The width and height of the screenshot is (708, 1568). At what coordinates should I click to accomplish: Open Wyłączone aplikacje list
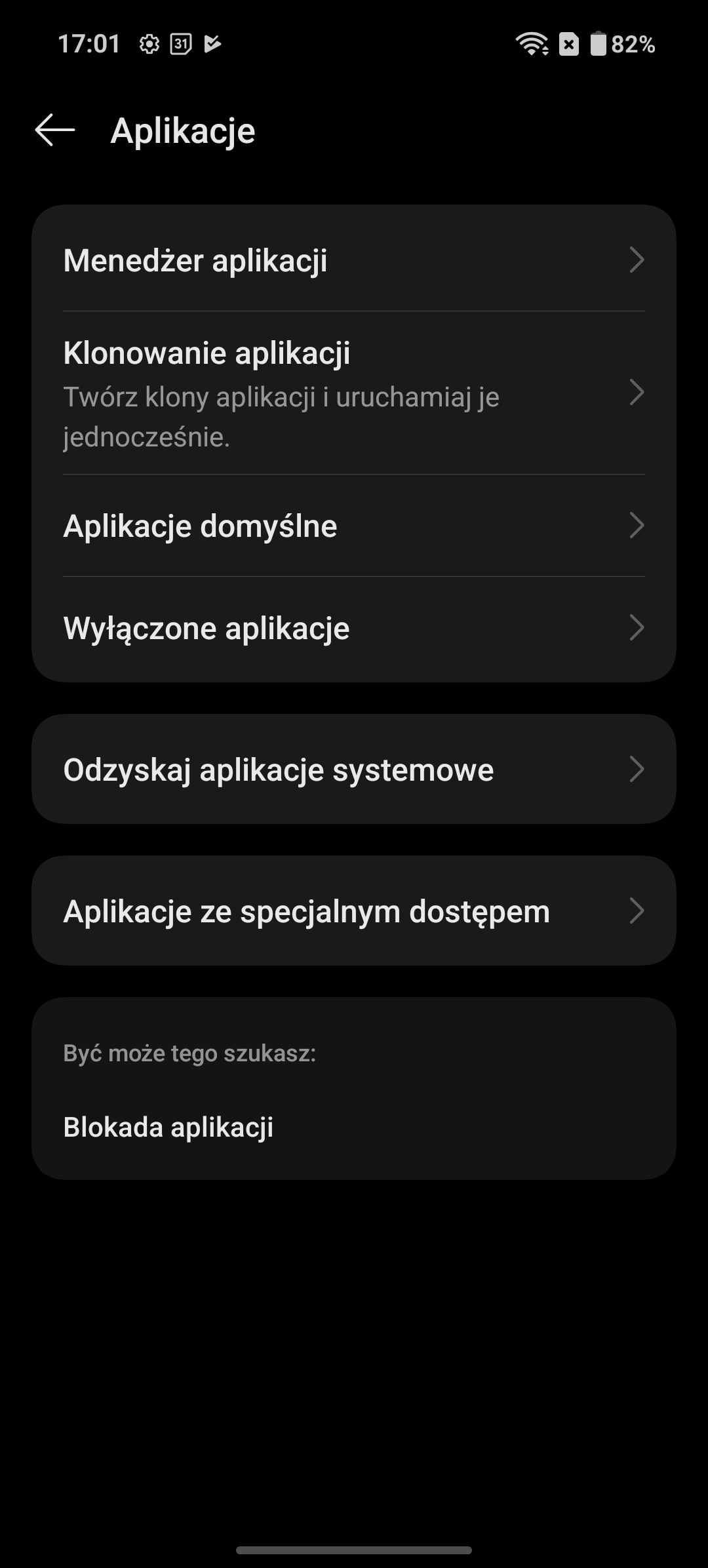point(354,628)
